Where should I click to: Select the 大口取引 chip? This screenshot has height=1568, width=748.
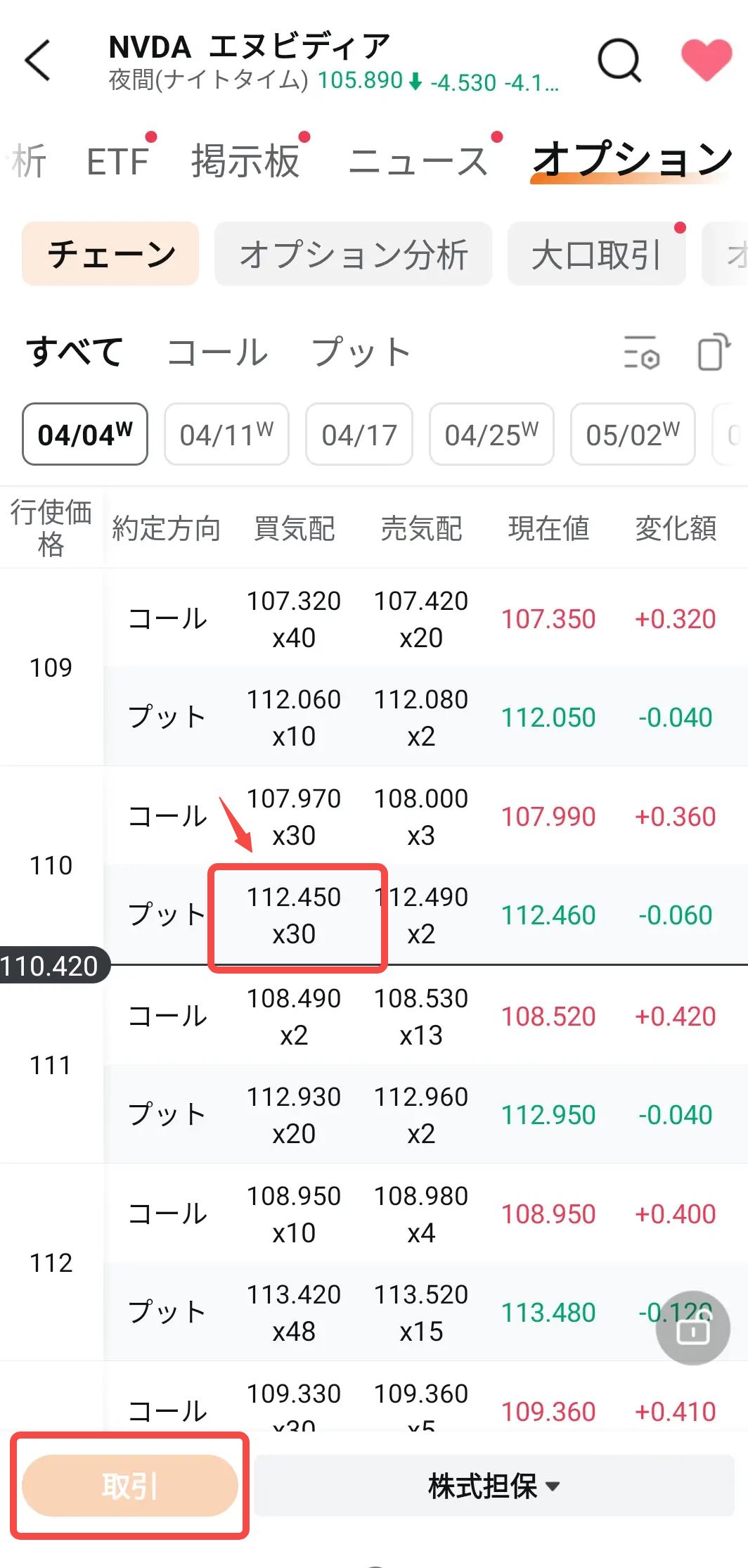(596, 254)
